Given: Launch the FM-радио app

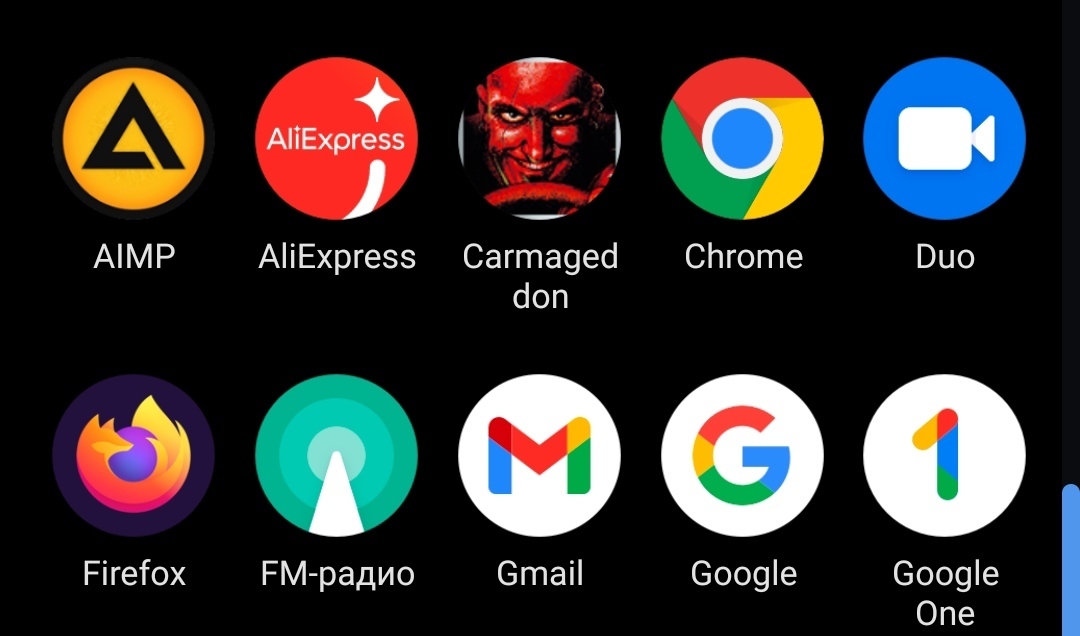Looking at the screenshot, I should click(337, 455).
